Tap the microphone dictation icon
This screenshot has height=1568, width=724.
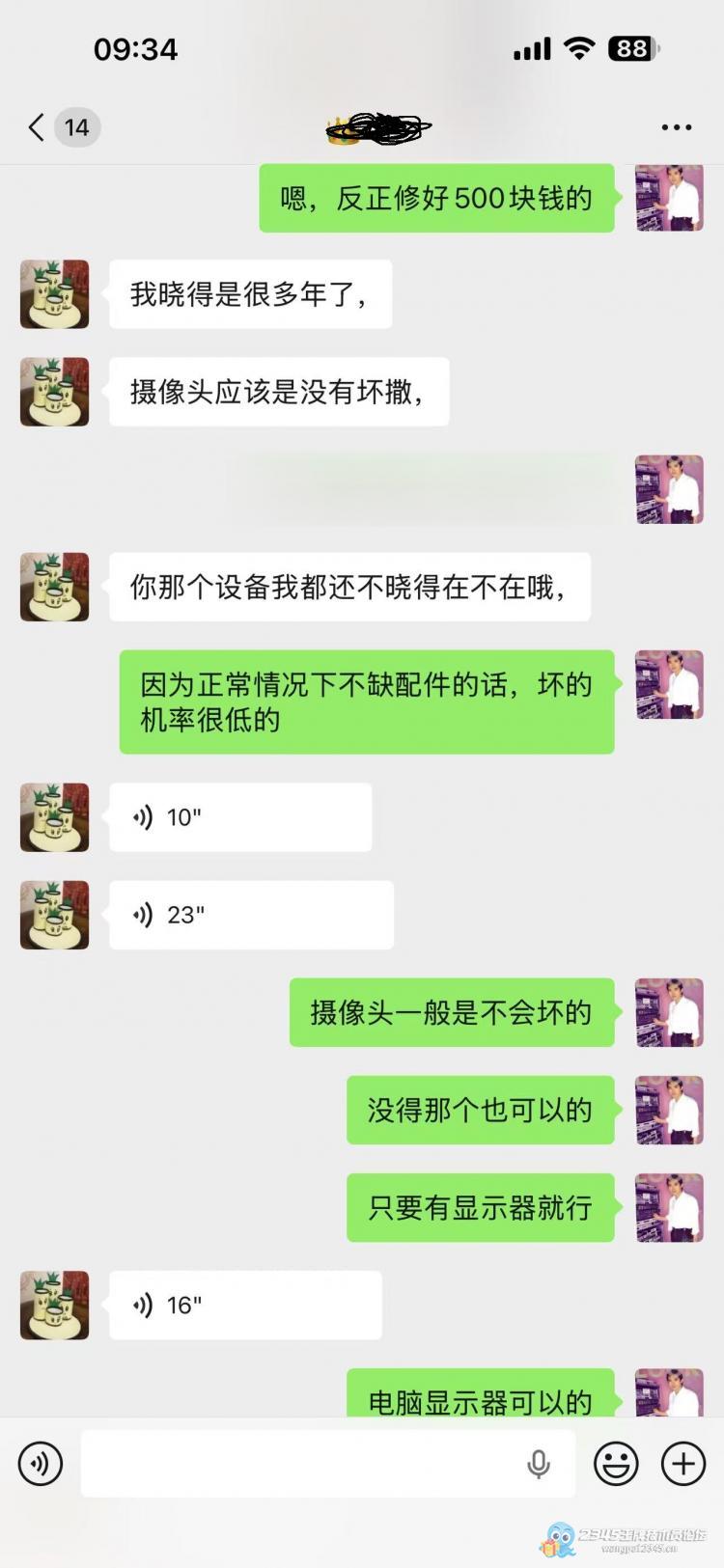click(x=539, y=1464)
